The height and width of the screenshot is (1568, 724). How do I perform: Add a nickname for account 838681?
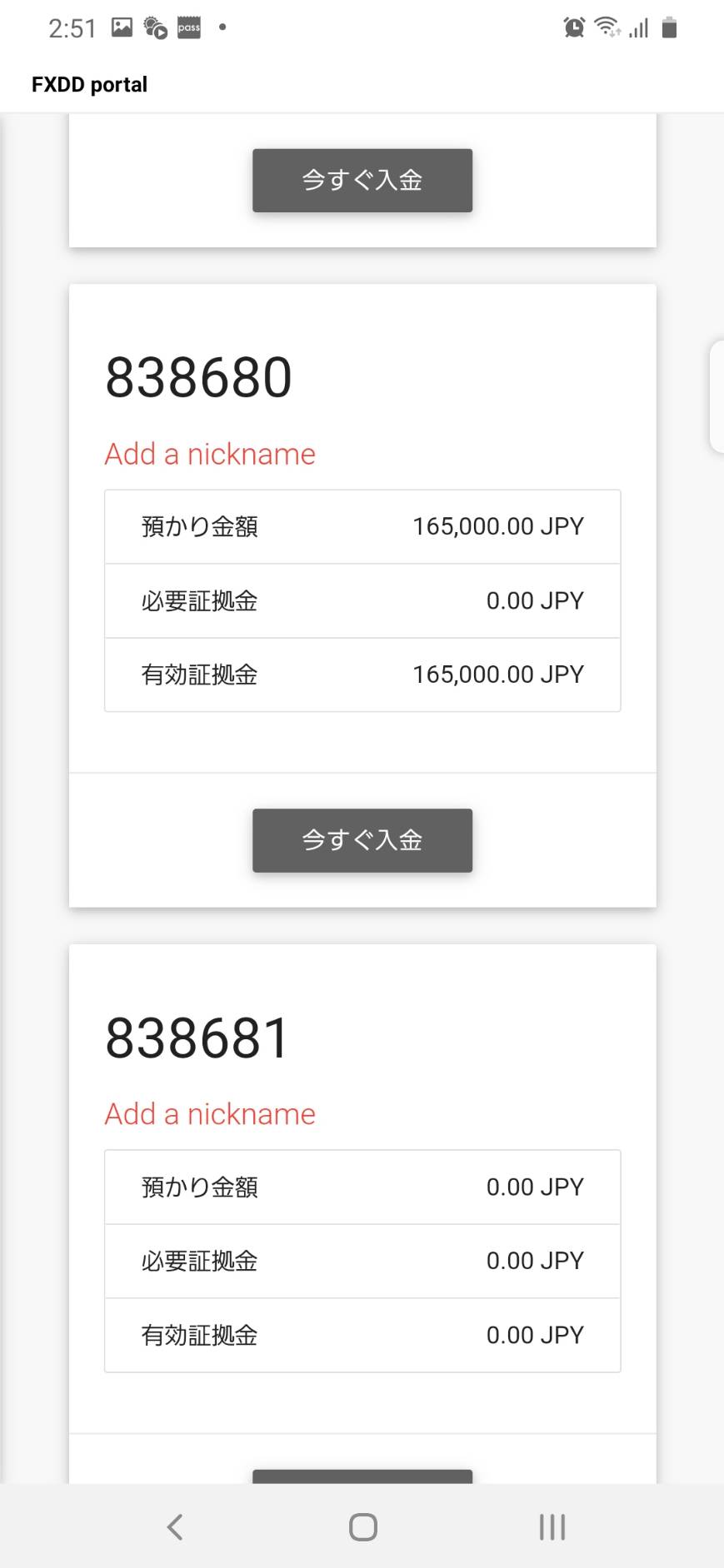210,1114
